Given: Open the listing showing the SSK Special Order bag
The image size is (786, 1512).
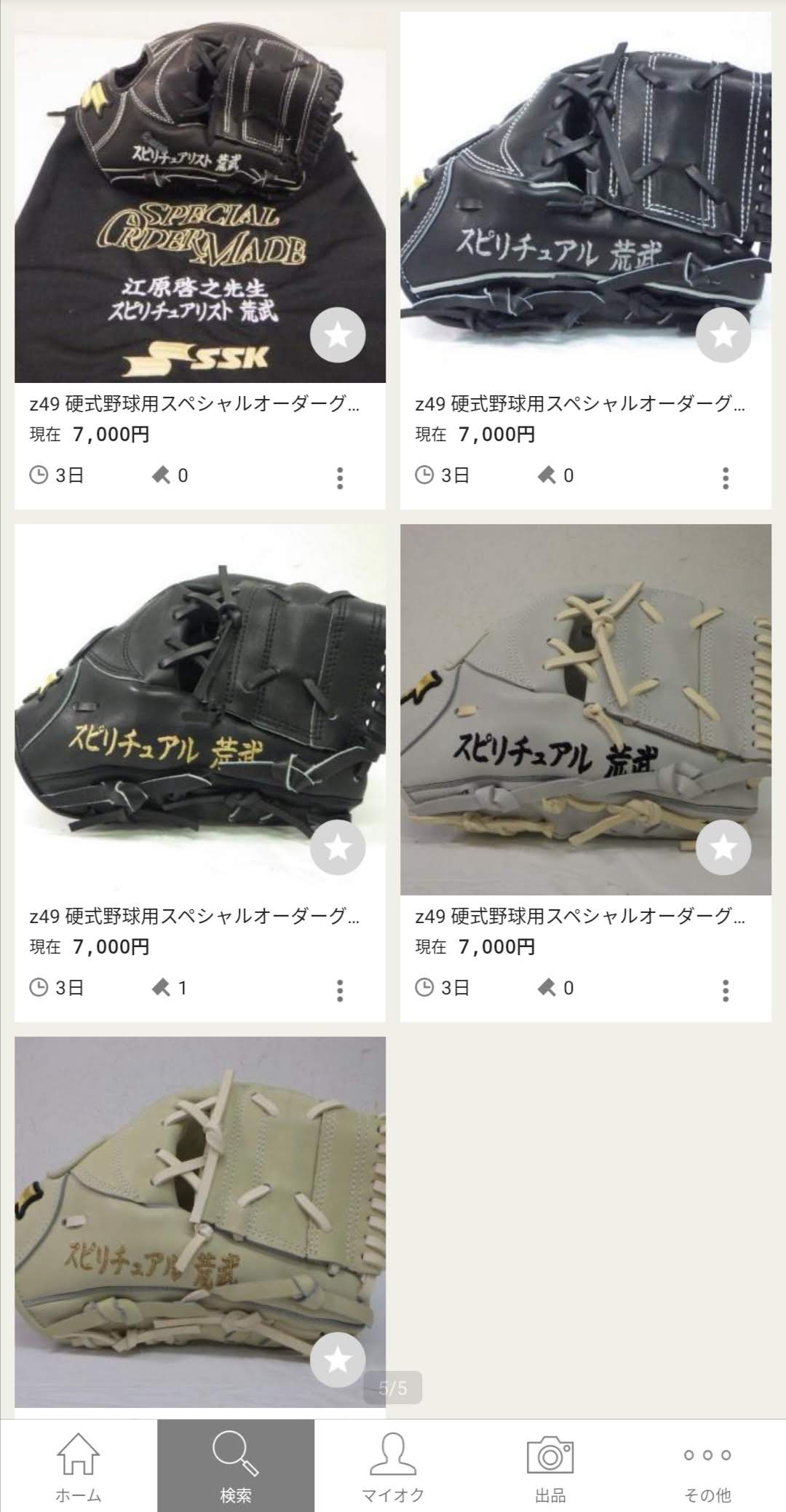Looking at the screenshot, I should click(199, 197).
